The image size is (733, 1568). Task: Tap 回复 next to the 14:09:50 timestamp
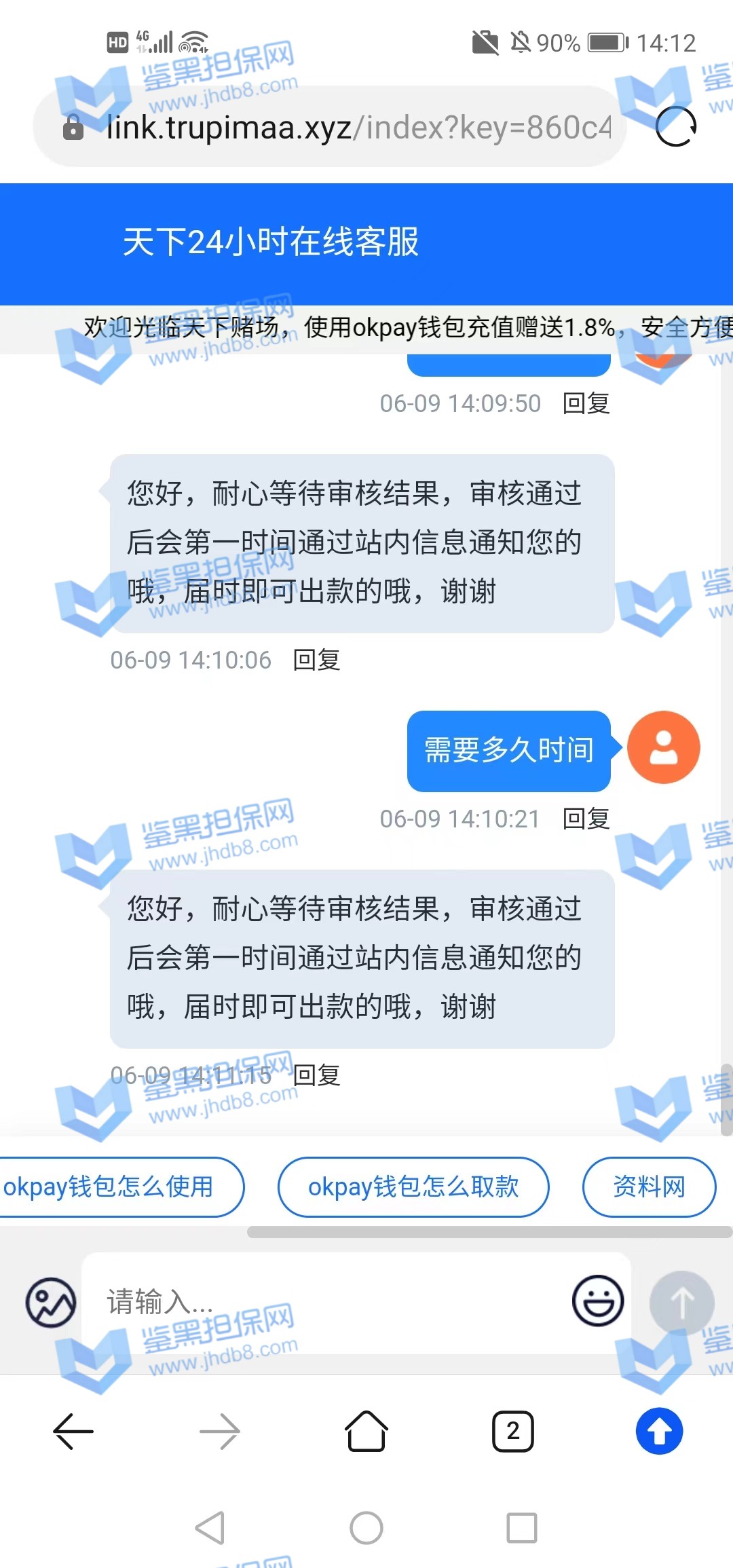586,403
